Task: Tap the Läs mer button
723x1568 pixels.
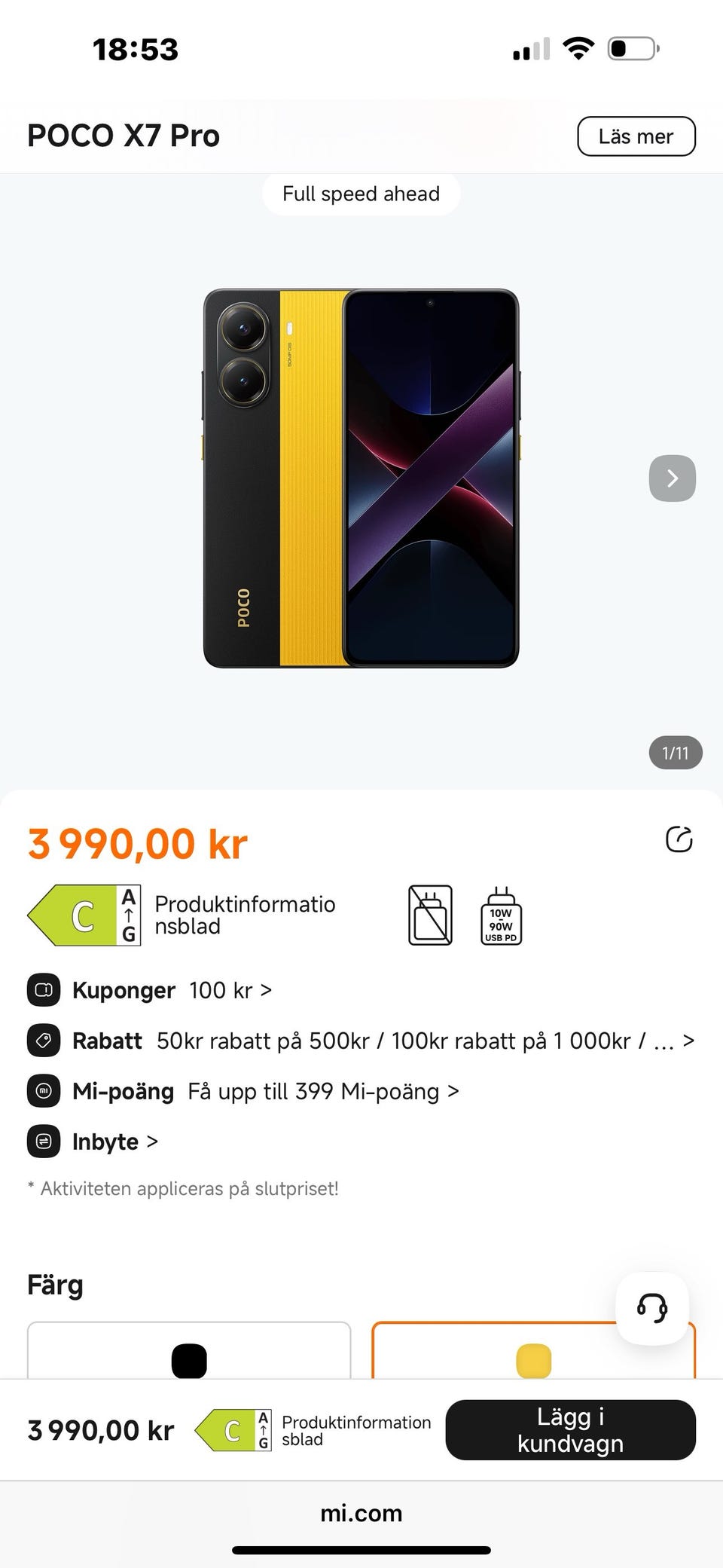Action: click(636, 136)
